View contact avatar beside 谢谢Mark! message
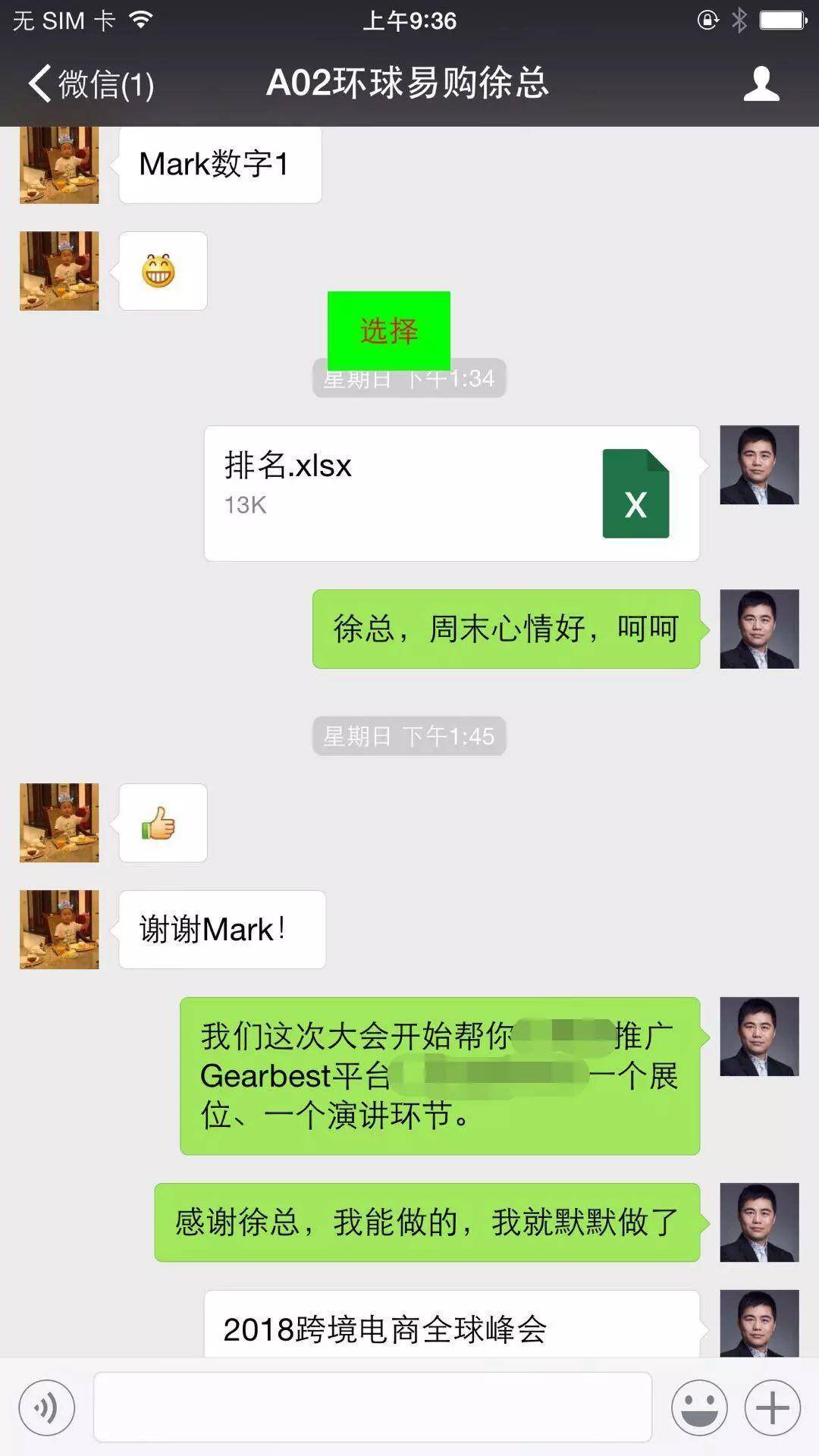 [59, 929]
